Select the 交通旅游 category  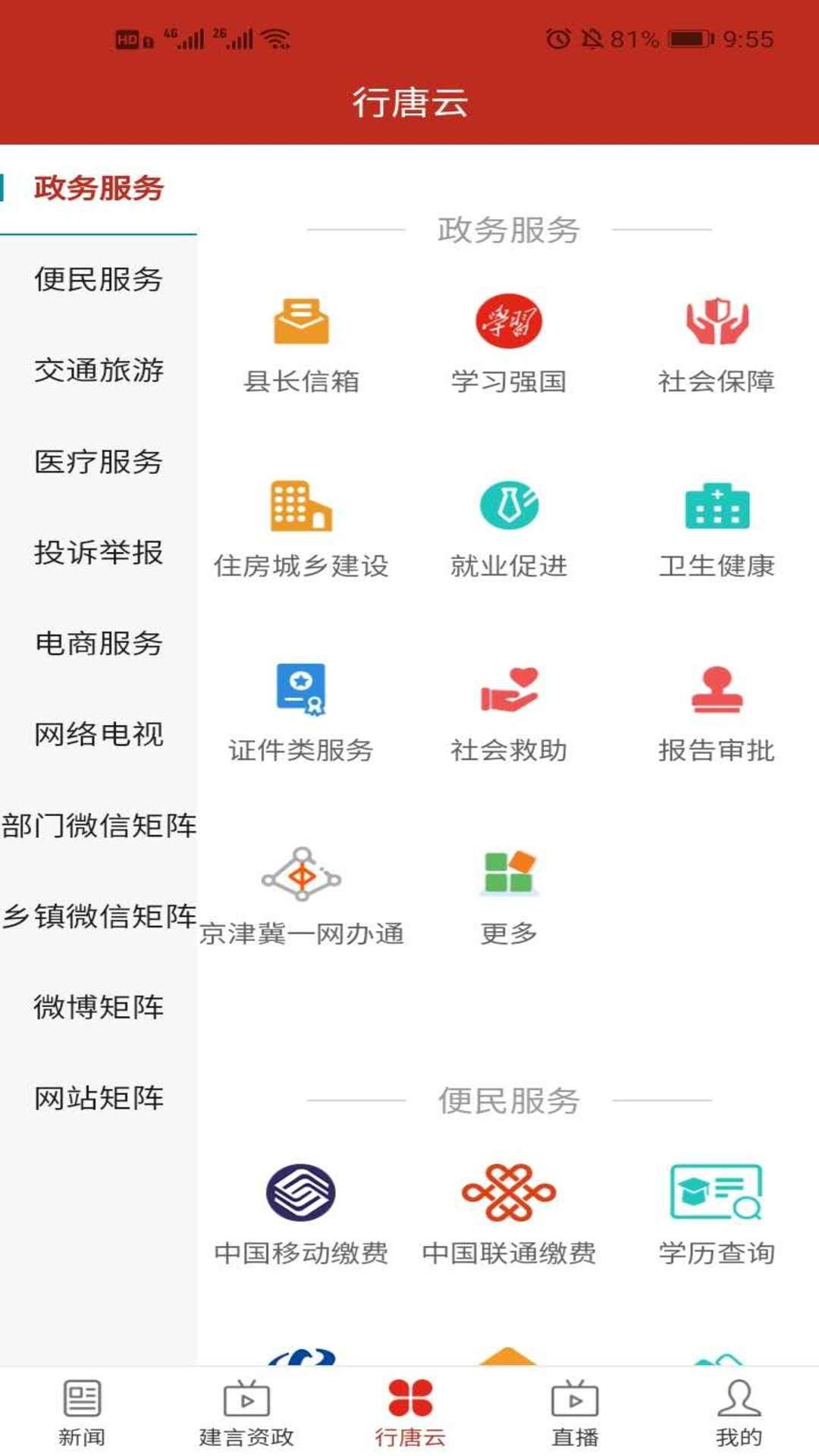[x=99, y=370]
